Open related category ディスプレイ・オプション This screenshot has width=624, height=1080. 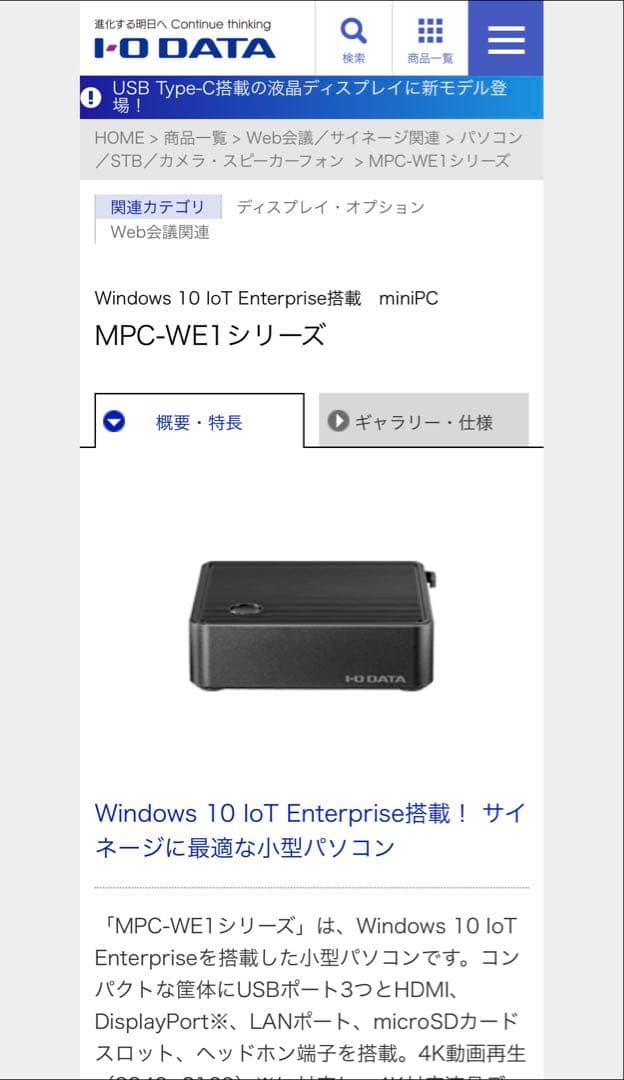[330, 207]
